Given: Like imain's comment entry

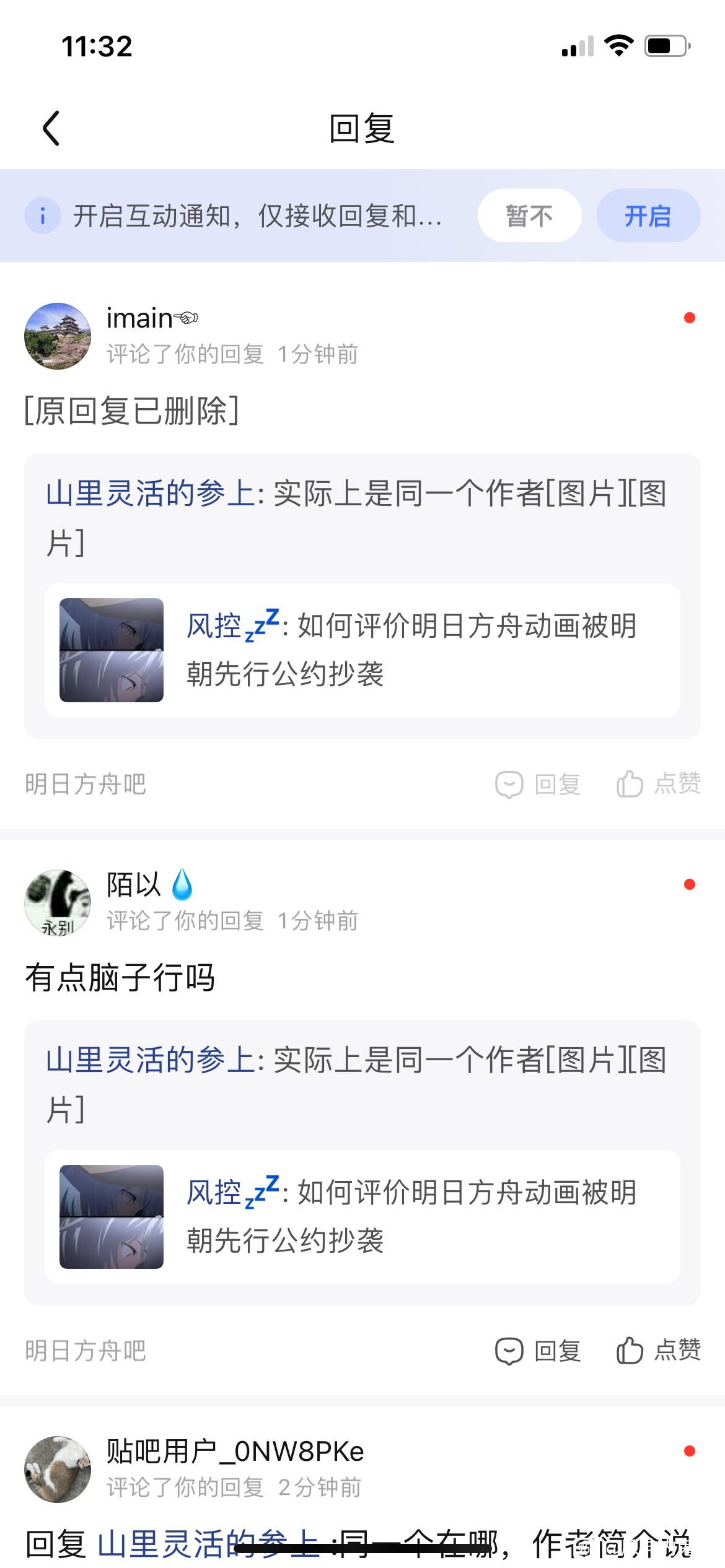Looking at the screenshot, I should pyautogui.click(x=659, y=784).
